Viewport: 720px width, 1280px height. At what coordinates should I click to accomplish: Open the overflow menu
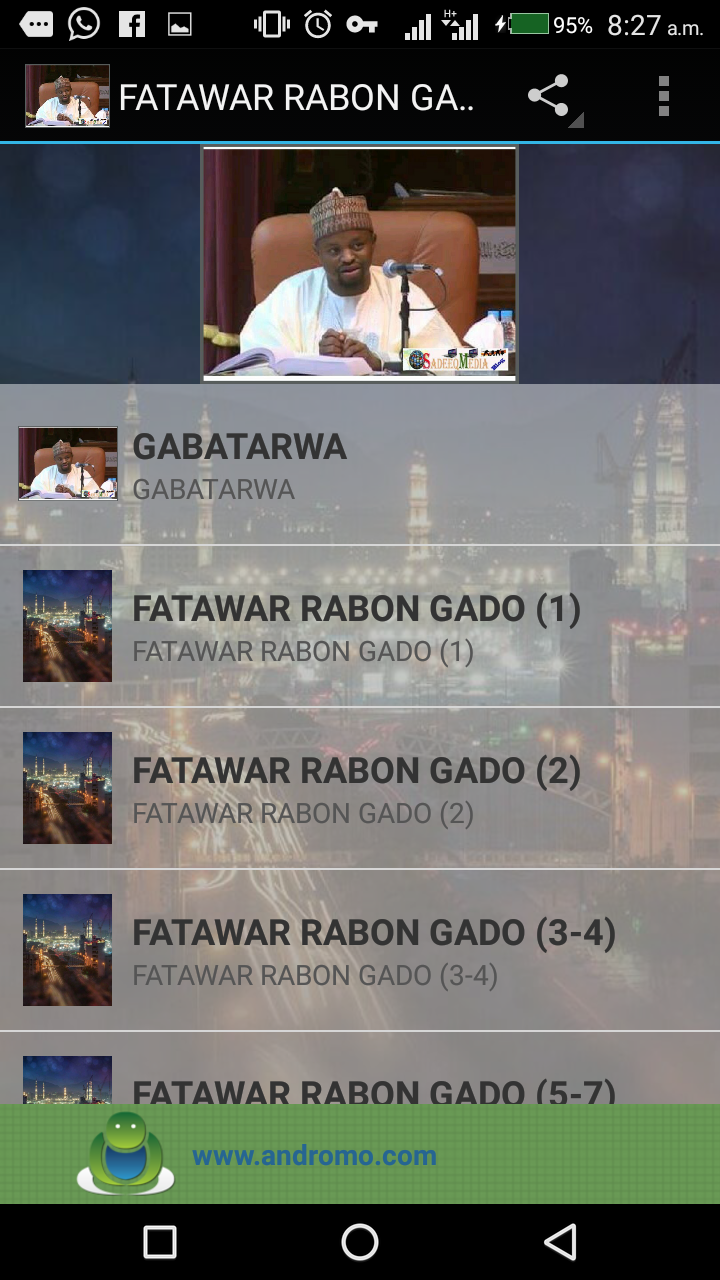(x=663, y=97)
